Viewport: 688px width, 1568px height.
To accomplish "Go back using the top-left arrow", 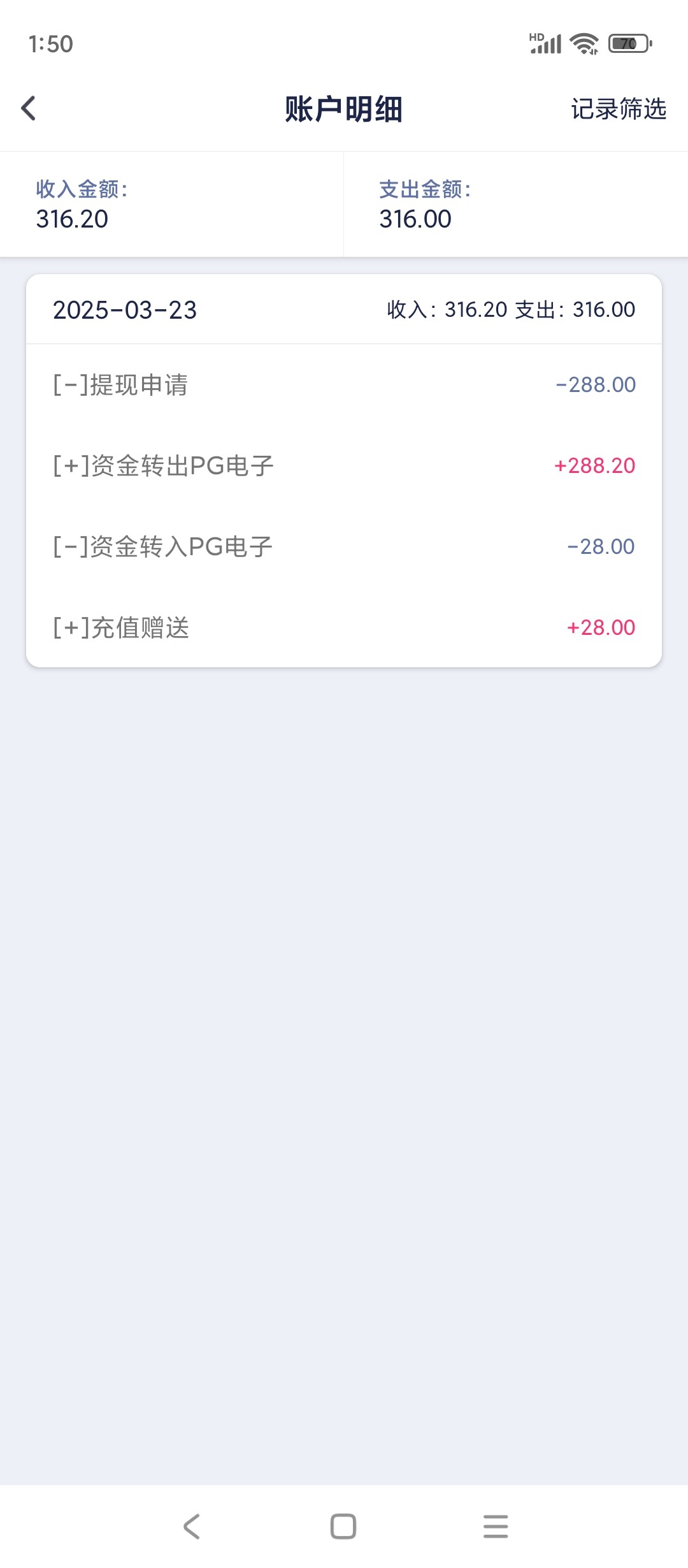I will pyautogui.click(x=29, y=108).
